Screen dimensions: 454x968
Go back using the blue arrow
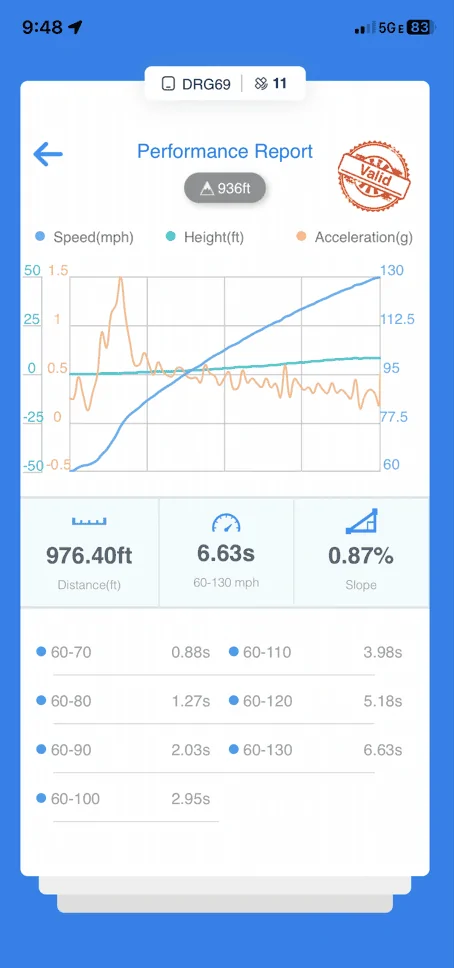click(x=48, y=154)
